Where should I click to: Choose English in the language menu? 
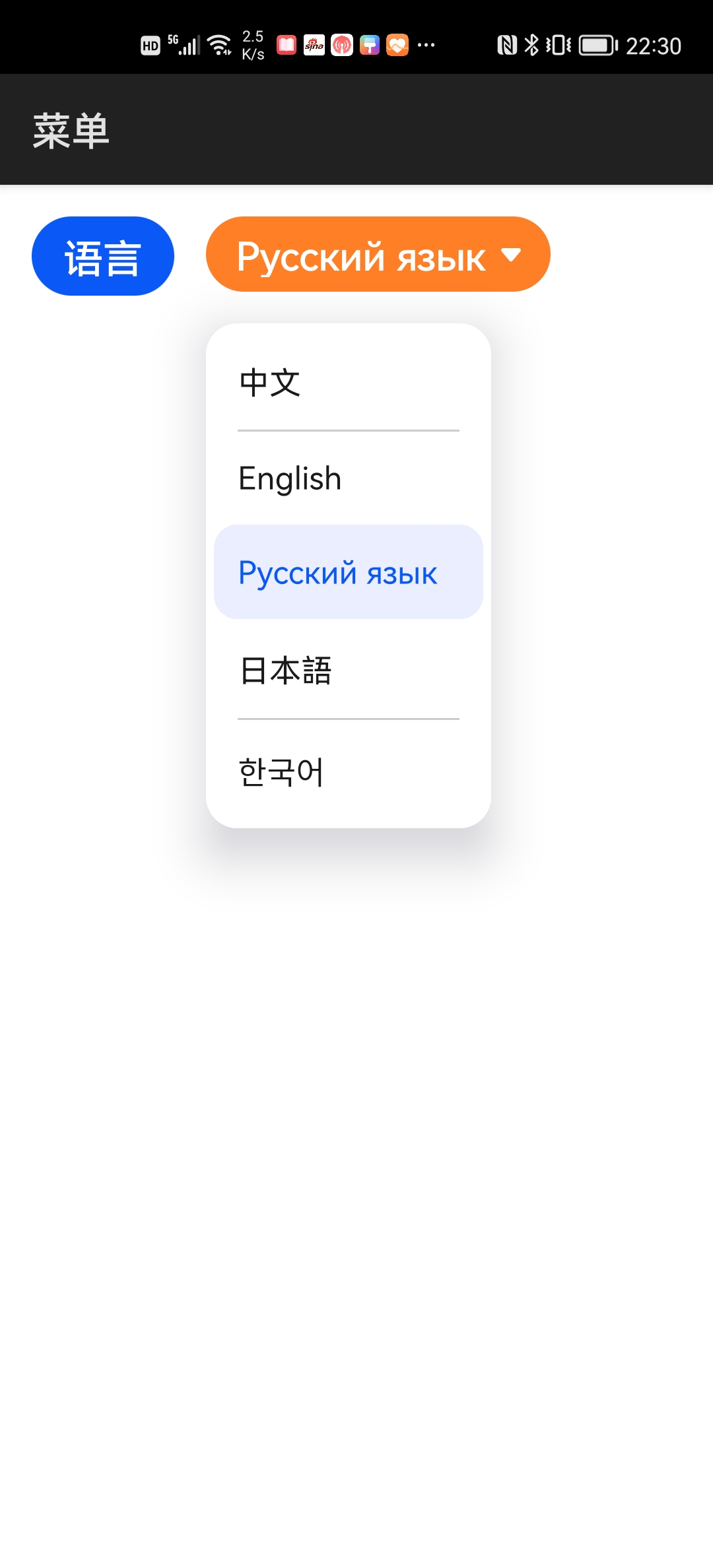coord(349,478)
